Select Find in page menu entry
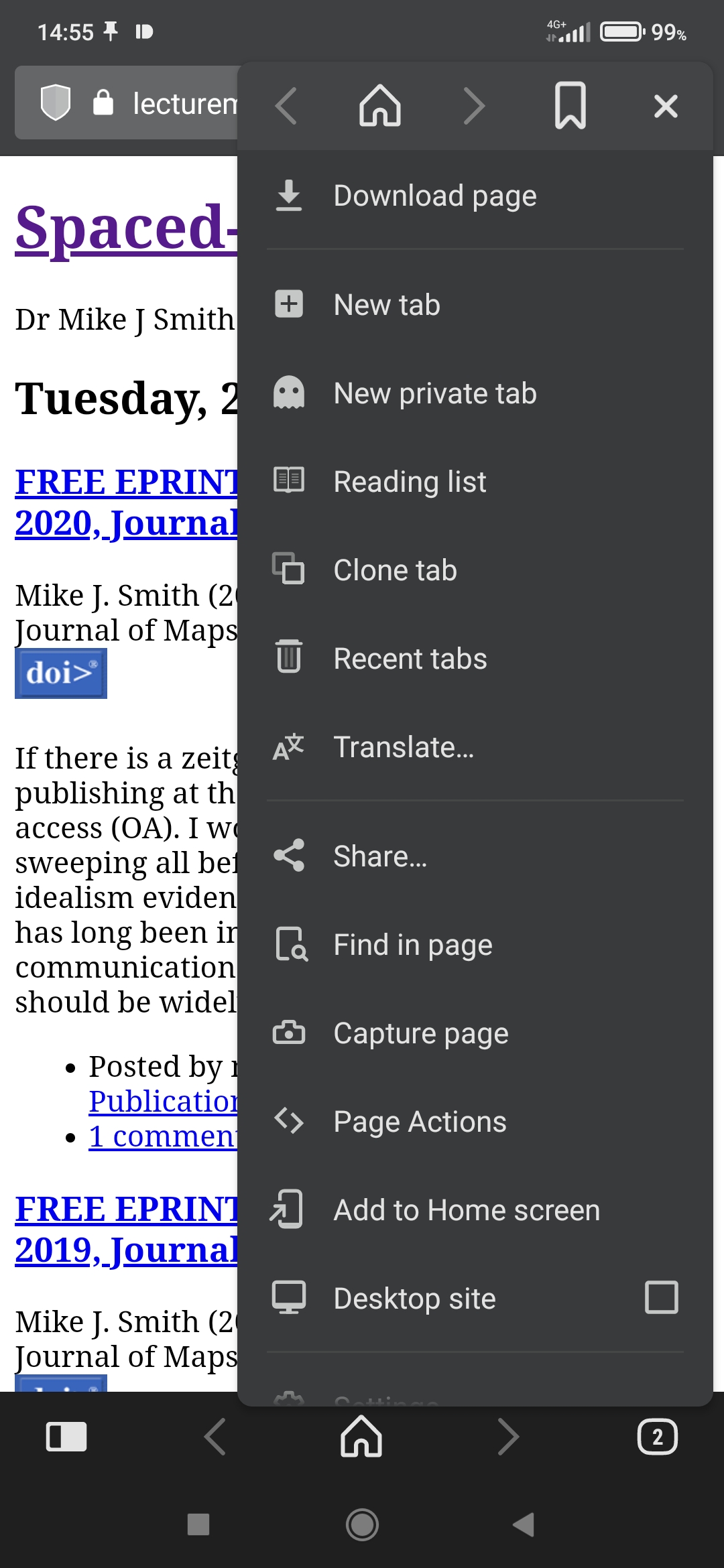Viewport: 724px width, 1568px height. (413, 944)
